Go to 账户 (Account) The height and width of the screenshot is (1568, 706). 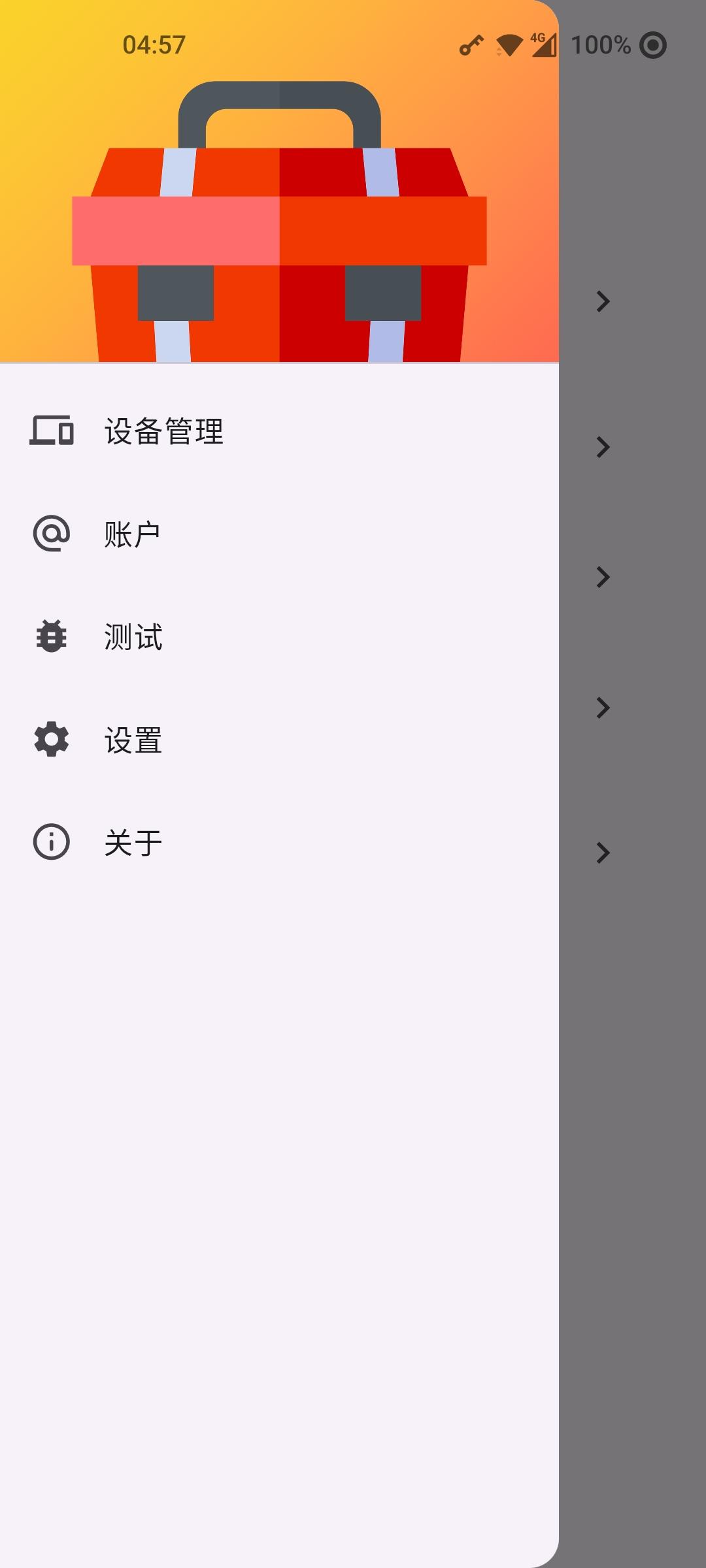(x=132, y=534)
